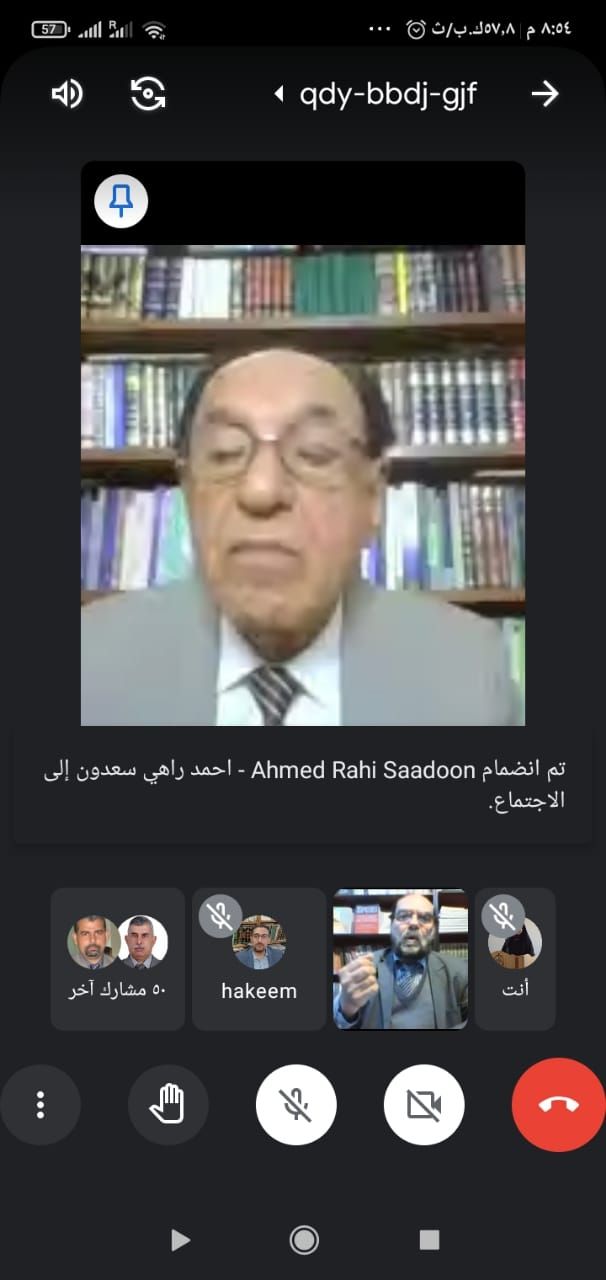Open recent apps with the square button
The image size is (606, 1280).
click(429, 1240)
